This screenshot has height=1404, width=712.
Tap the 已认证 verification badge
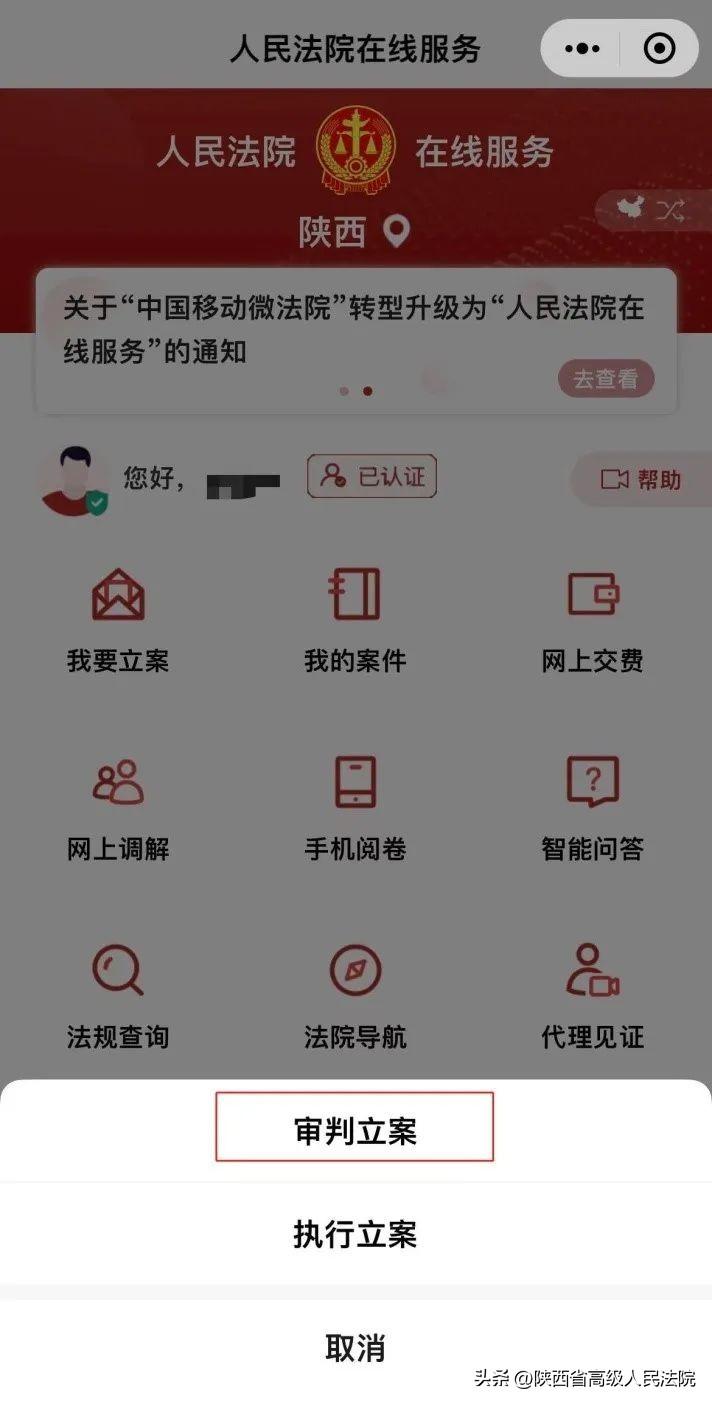click(x=372, y=477)
